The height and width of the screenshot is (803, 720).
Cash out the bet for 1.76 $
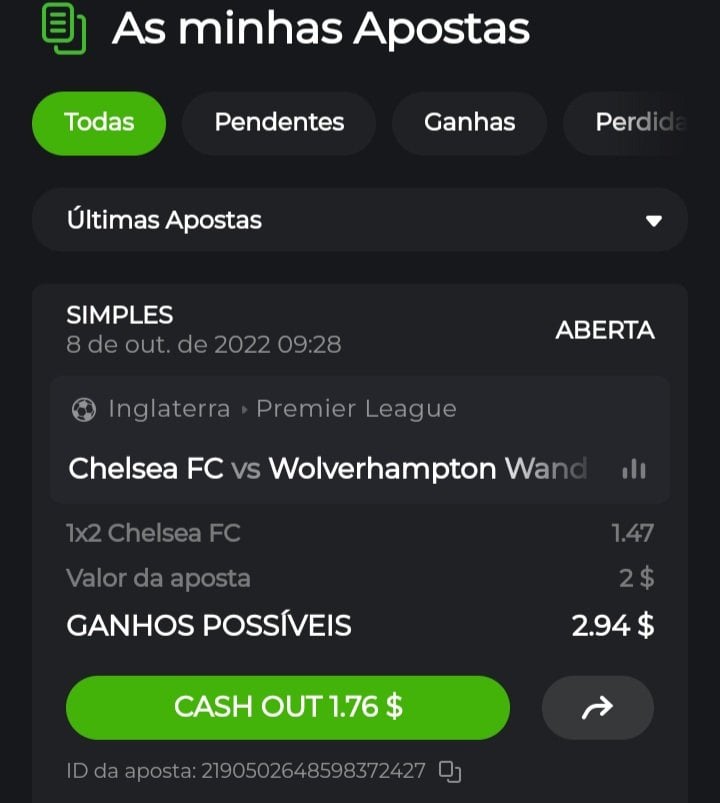click(288, 707)
